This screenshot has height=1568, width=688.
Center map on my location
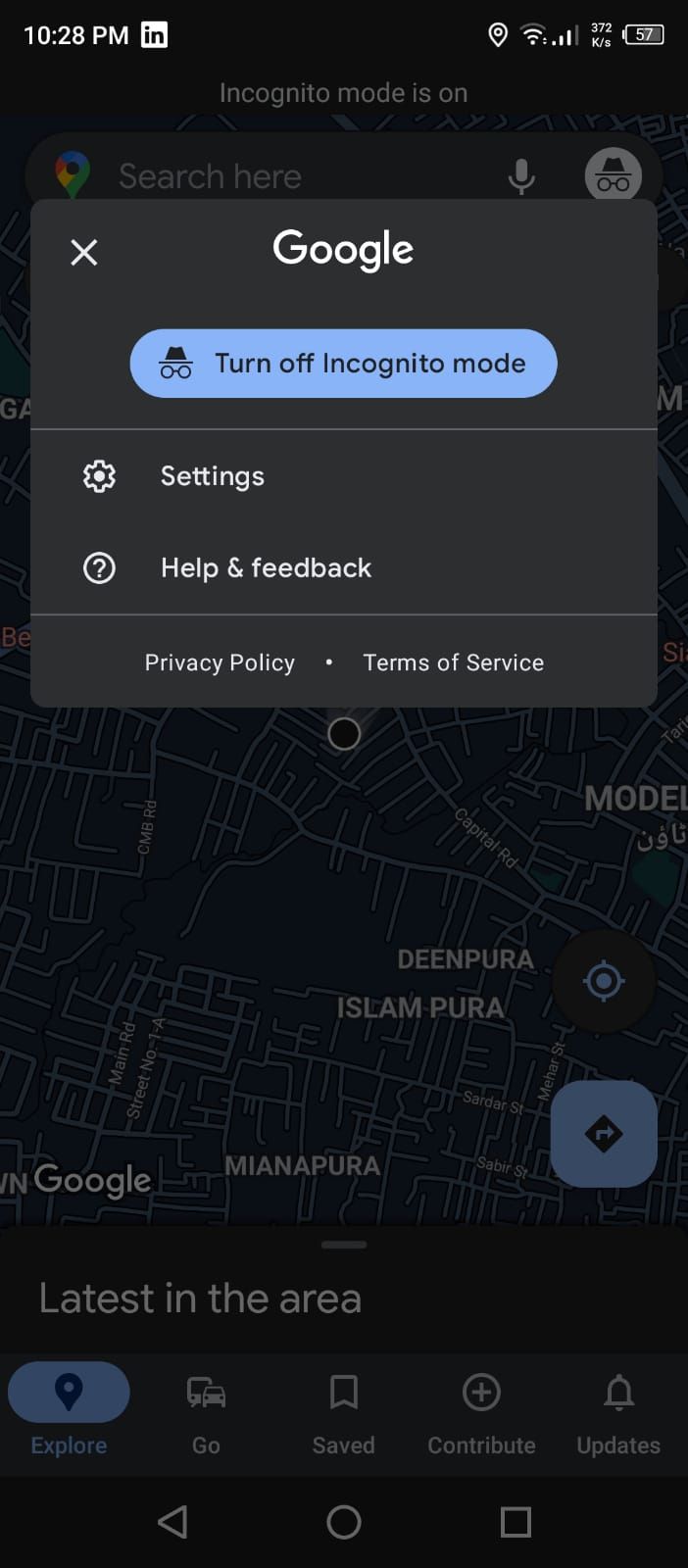click(604, 980)
